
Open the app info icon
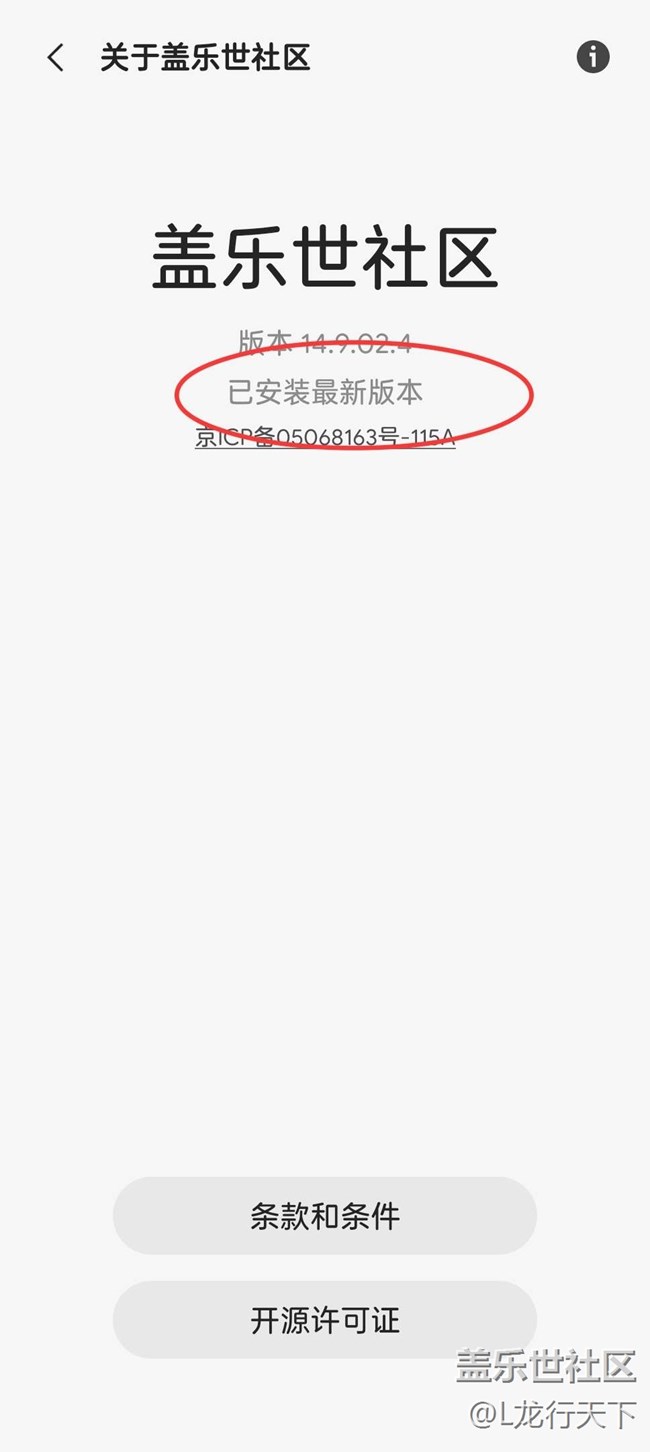pyautogui.click(x=593, y=57)
